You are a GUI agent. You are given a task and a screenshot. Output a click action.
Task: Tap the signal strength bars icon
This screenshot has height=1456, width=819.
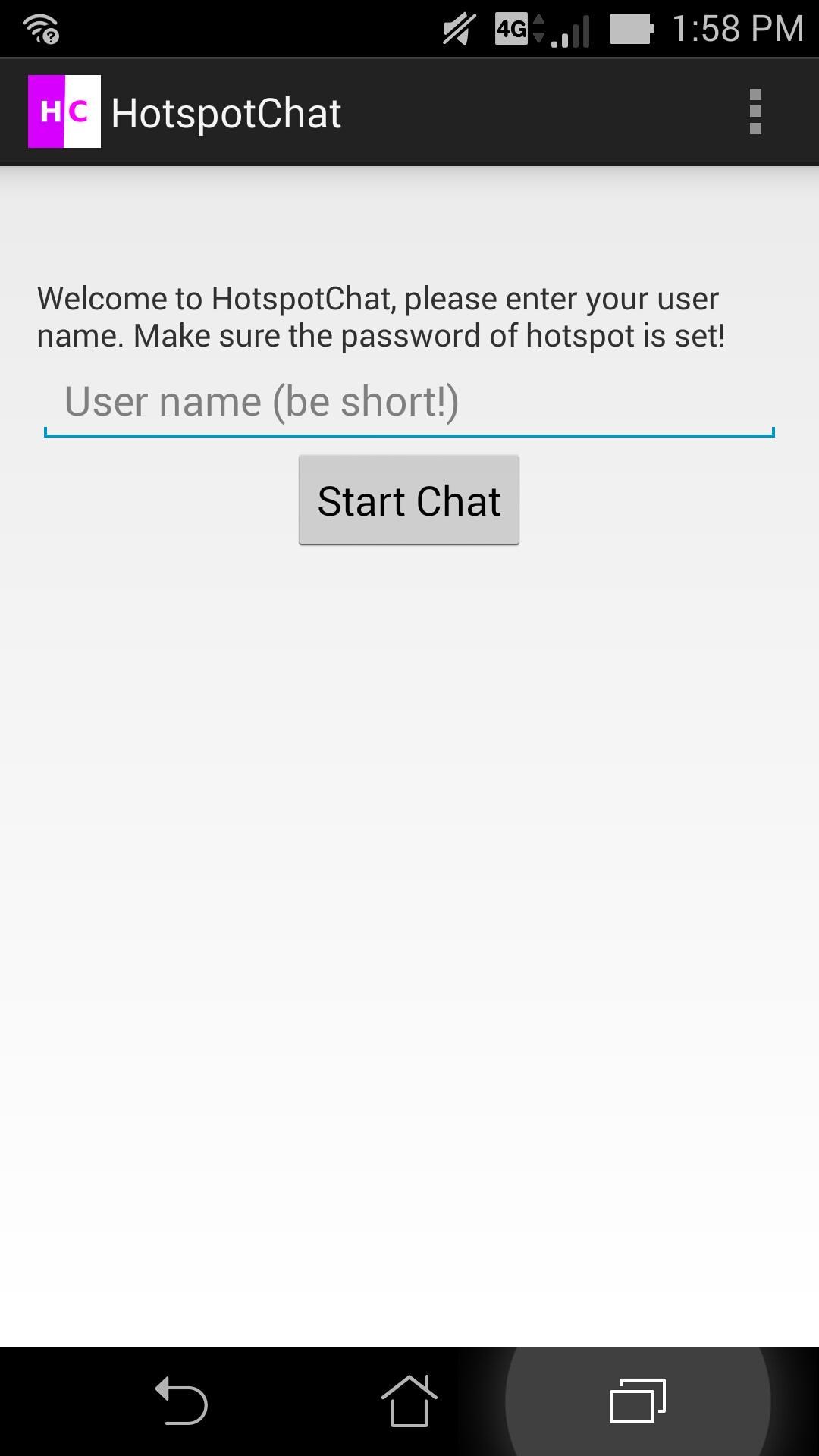point(573,30)
